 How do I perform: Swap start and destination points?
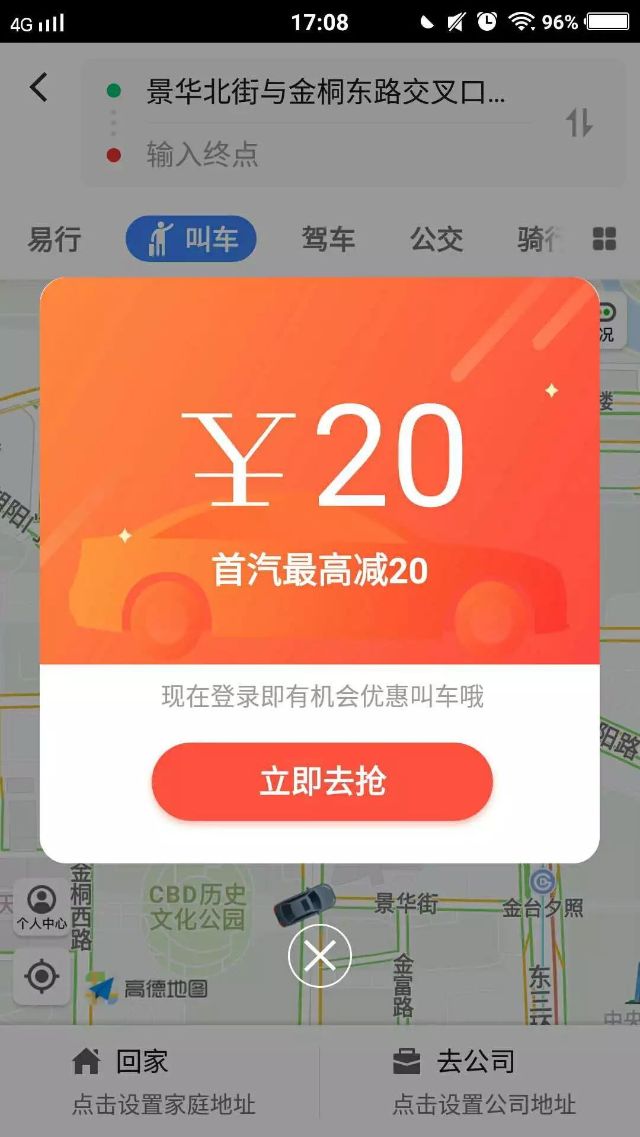click(579, 123)
